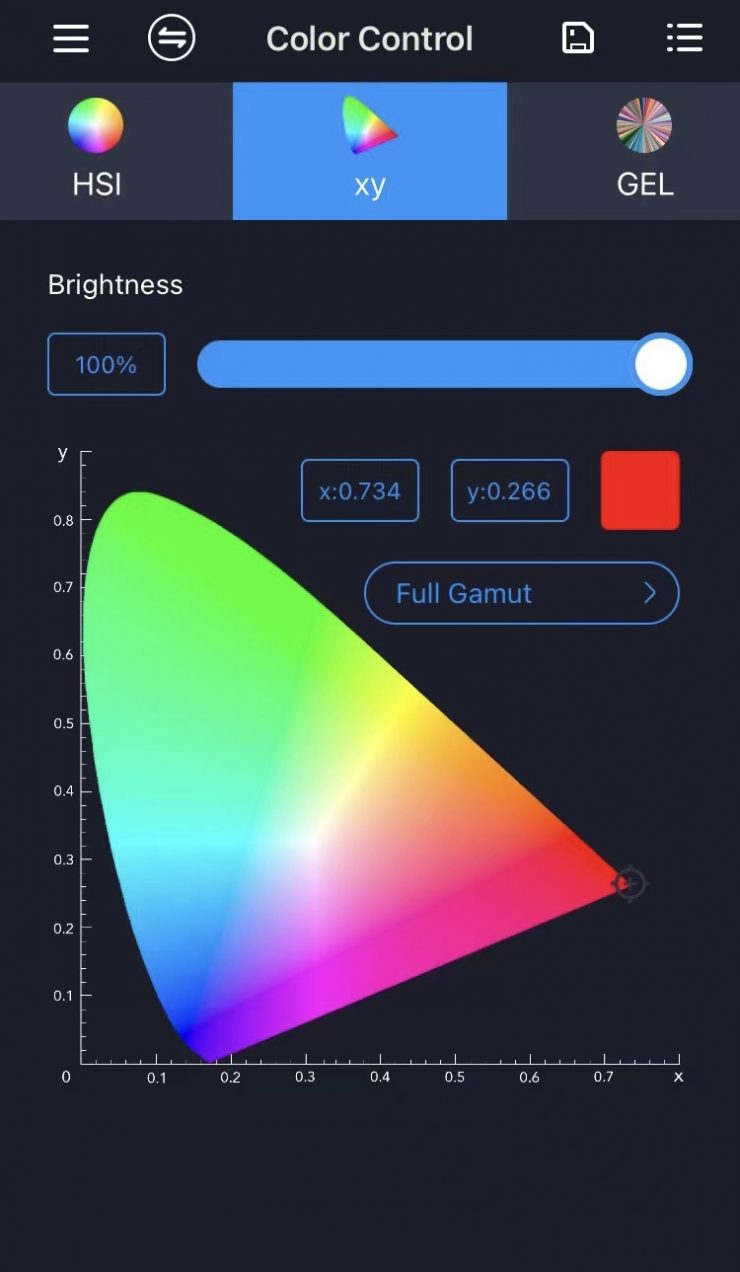Edit the x:0.734 coordinate field
The height and width of the screenshot is (1272, 740).
(359, 491)
